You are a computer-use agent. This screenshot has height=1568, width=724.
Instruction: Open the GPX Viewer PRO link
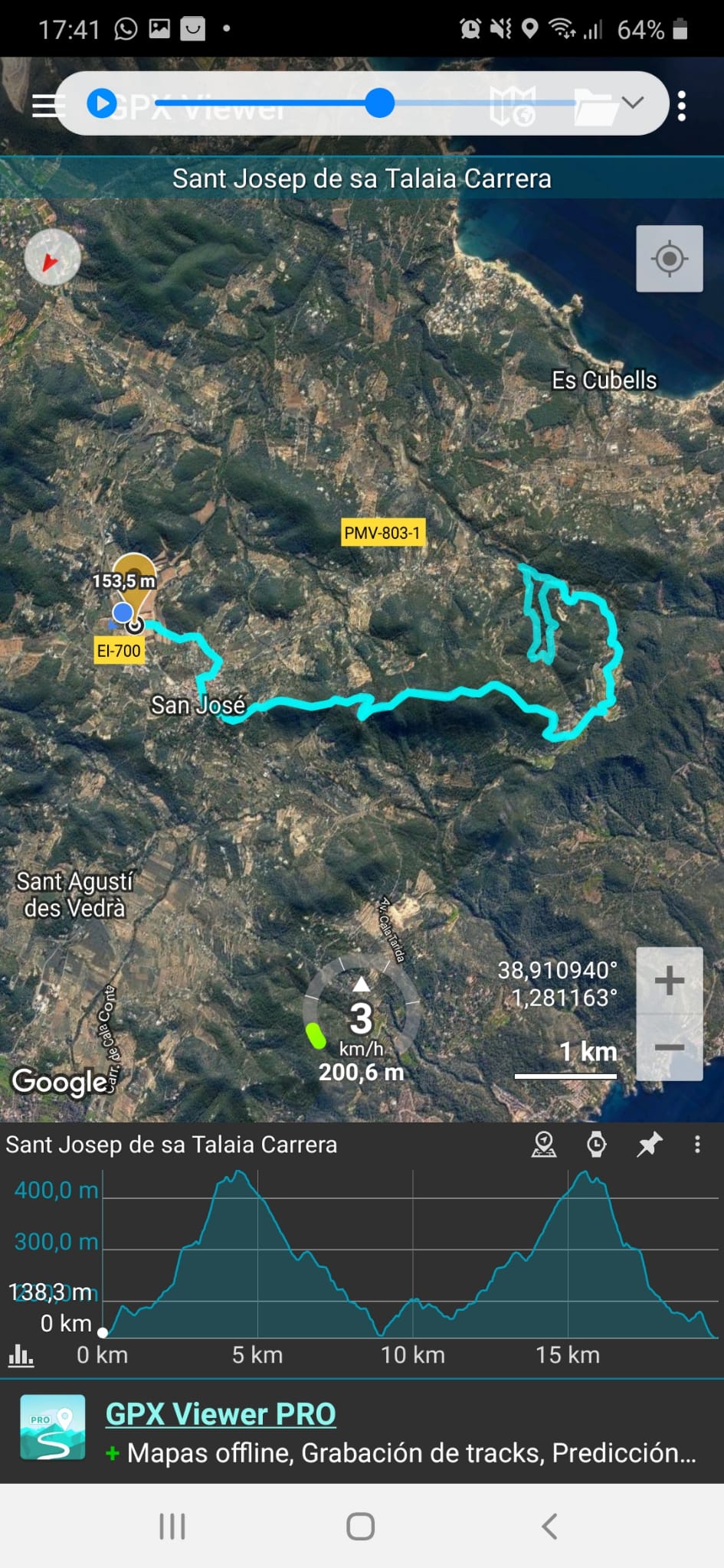[221, 1414]
